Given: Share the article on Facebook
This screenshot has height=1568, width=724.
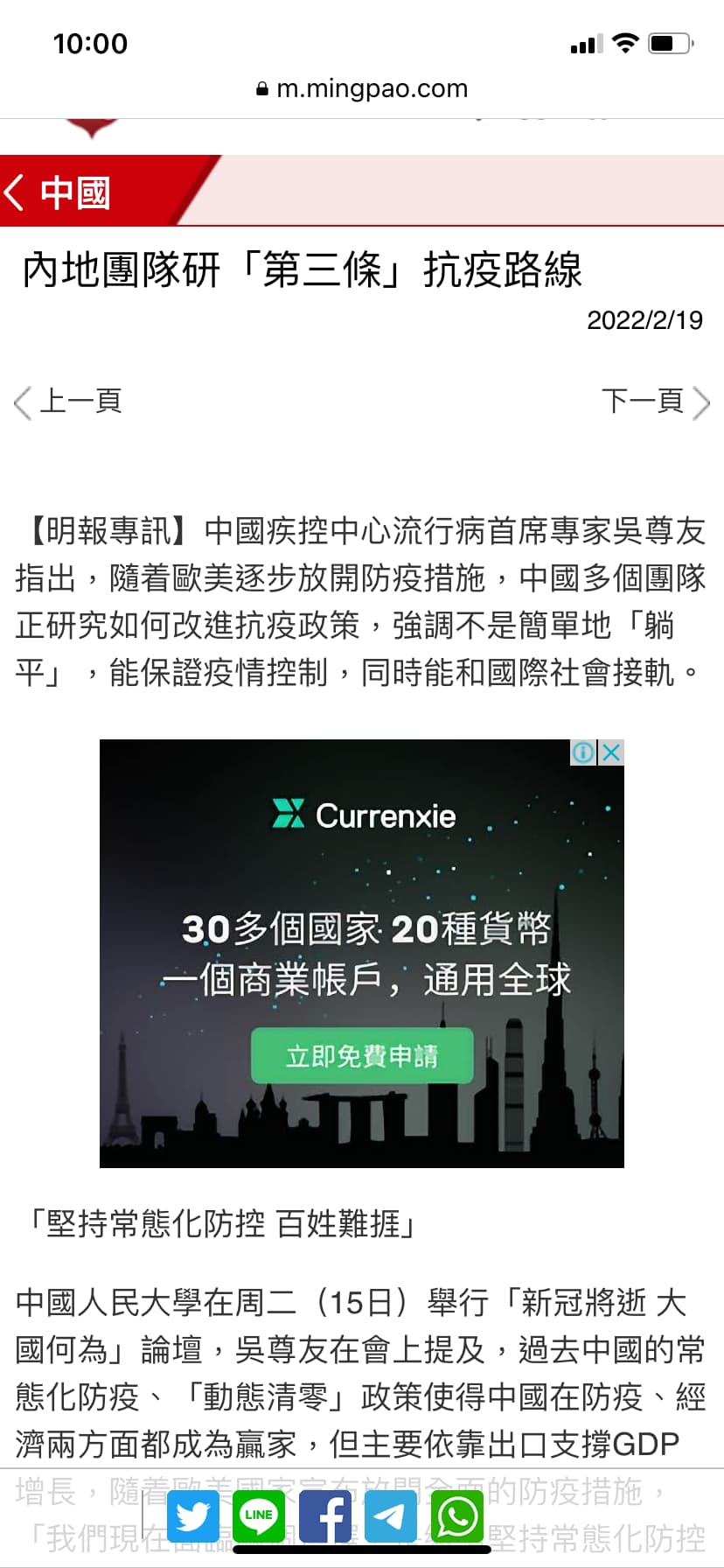Looking at the screenshot, I should pos(325,1516).
